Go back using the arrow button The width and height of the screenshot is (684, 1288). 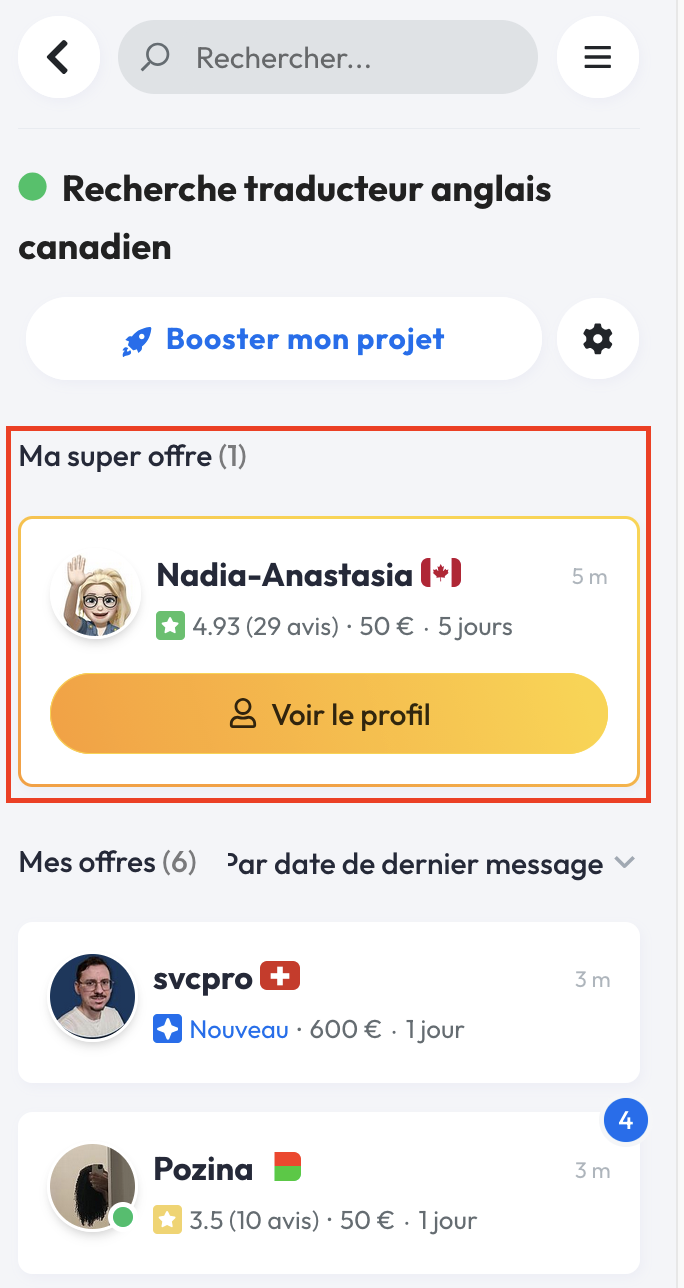(x=58, y=58)
